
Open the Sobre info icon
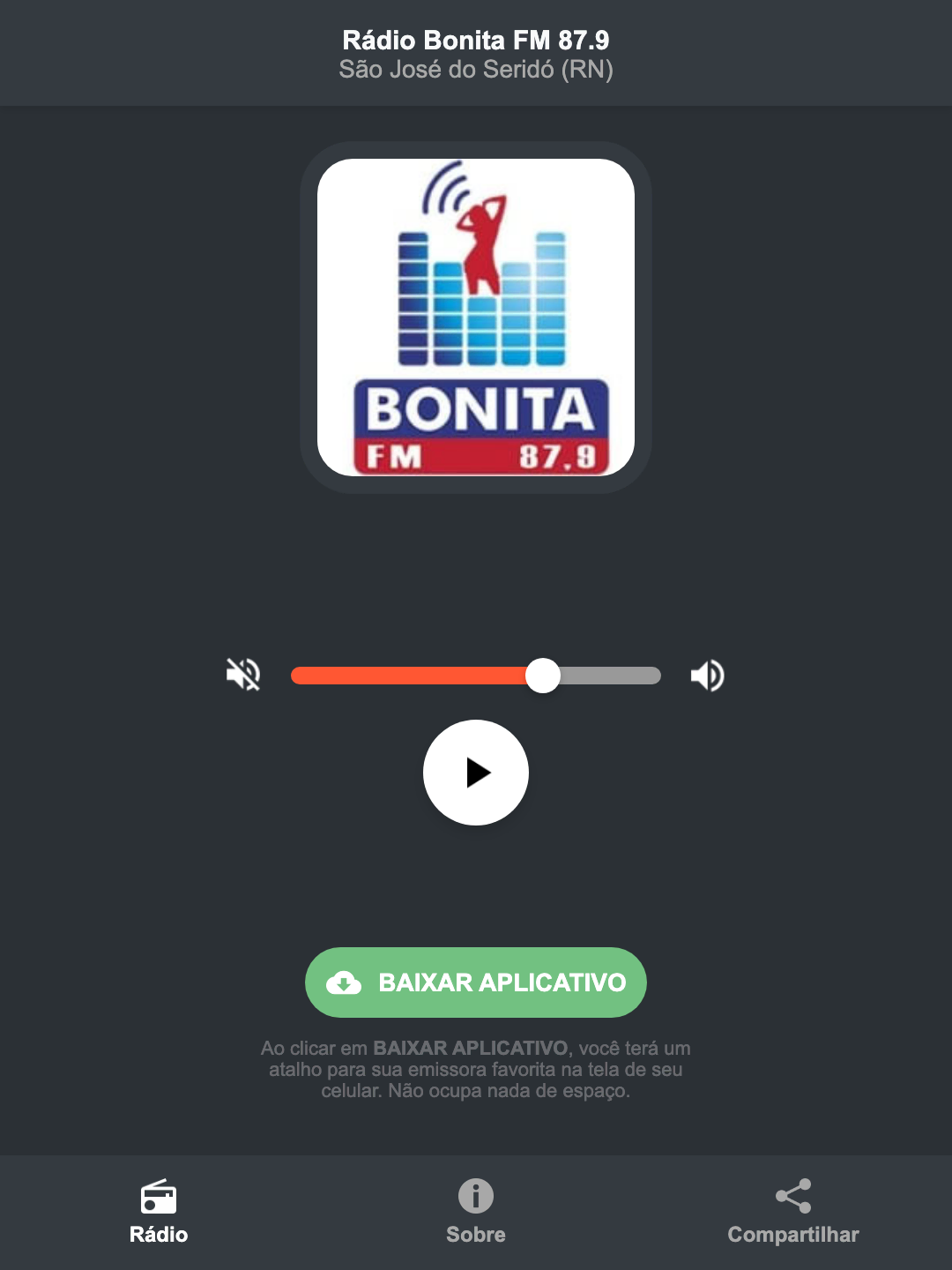coord(476,1198)
